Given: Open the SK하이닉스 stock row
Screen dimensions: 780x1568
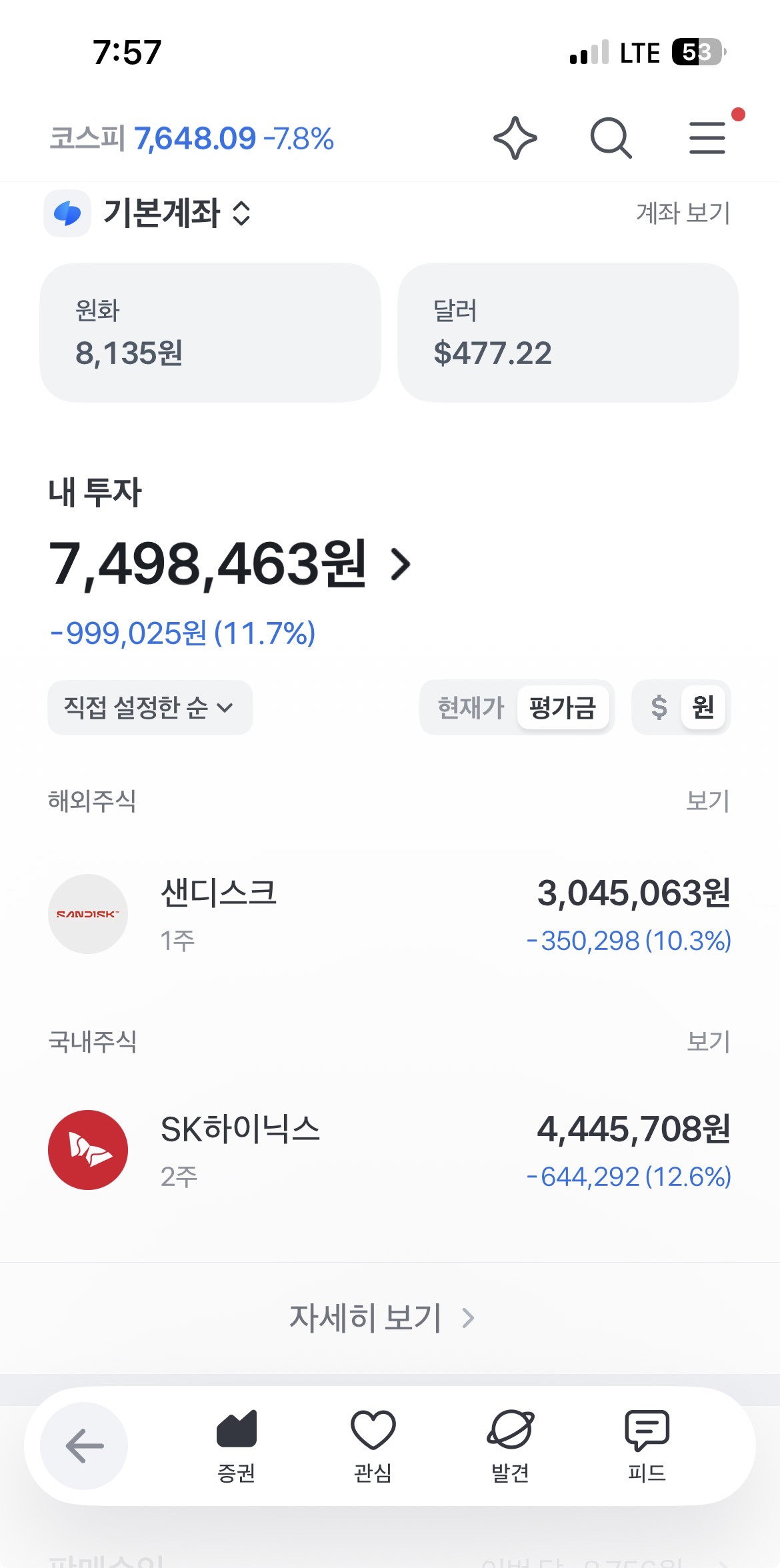Looking at the screenshot, I should 390,1151.
